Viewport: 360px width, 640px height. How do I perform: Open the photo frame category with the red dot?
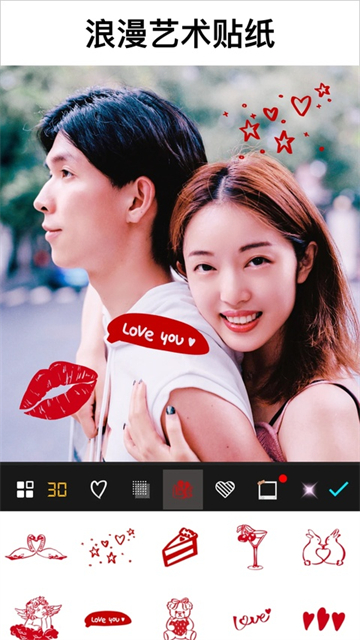(268, 489)
